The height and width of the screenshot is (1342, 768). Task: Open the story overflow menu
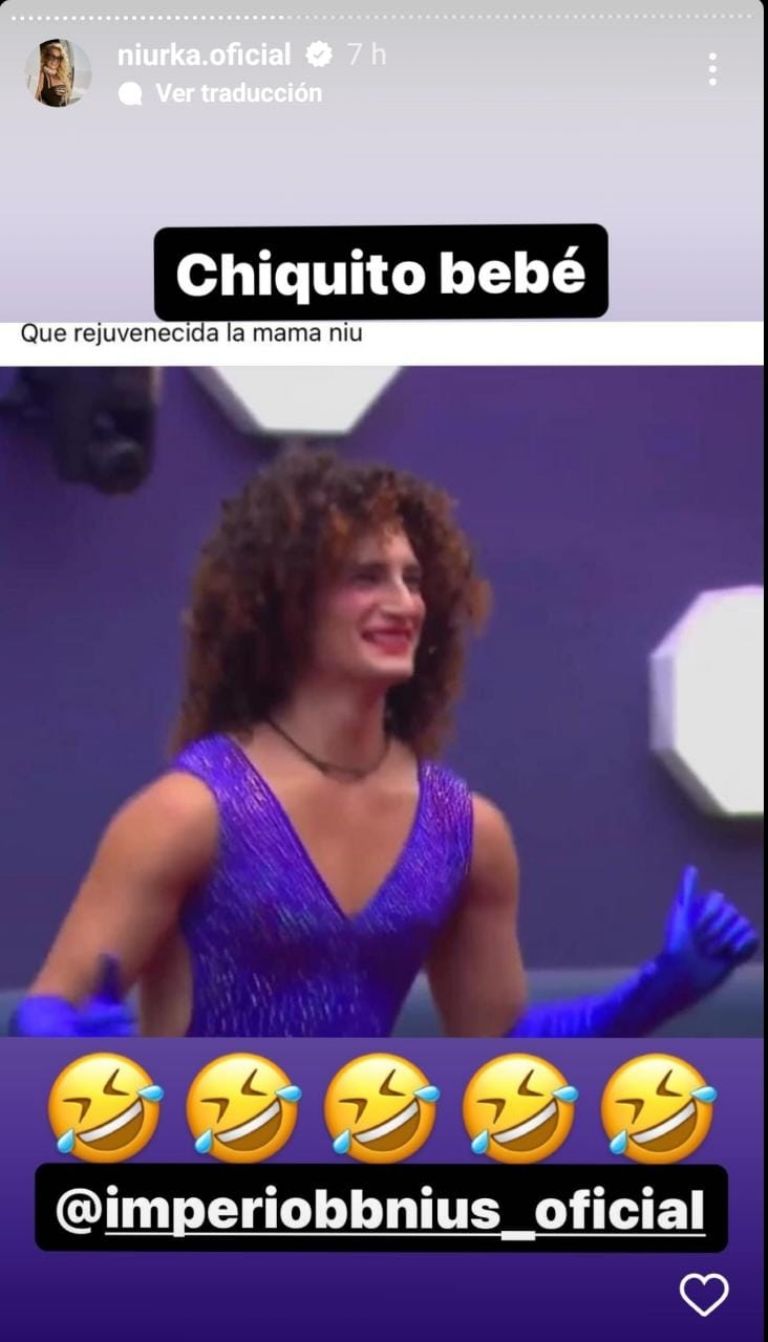[712, 69]
